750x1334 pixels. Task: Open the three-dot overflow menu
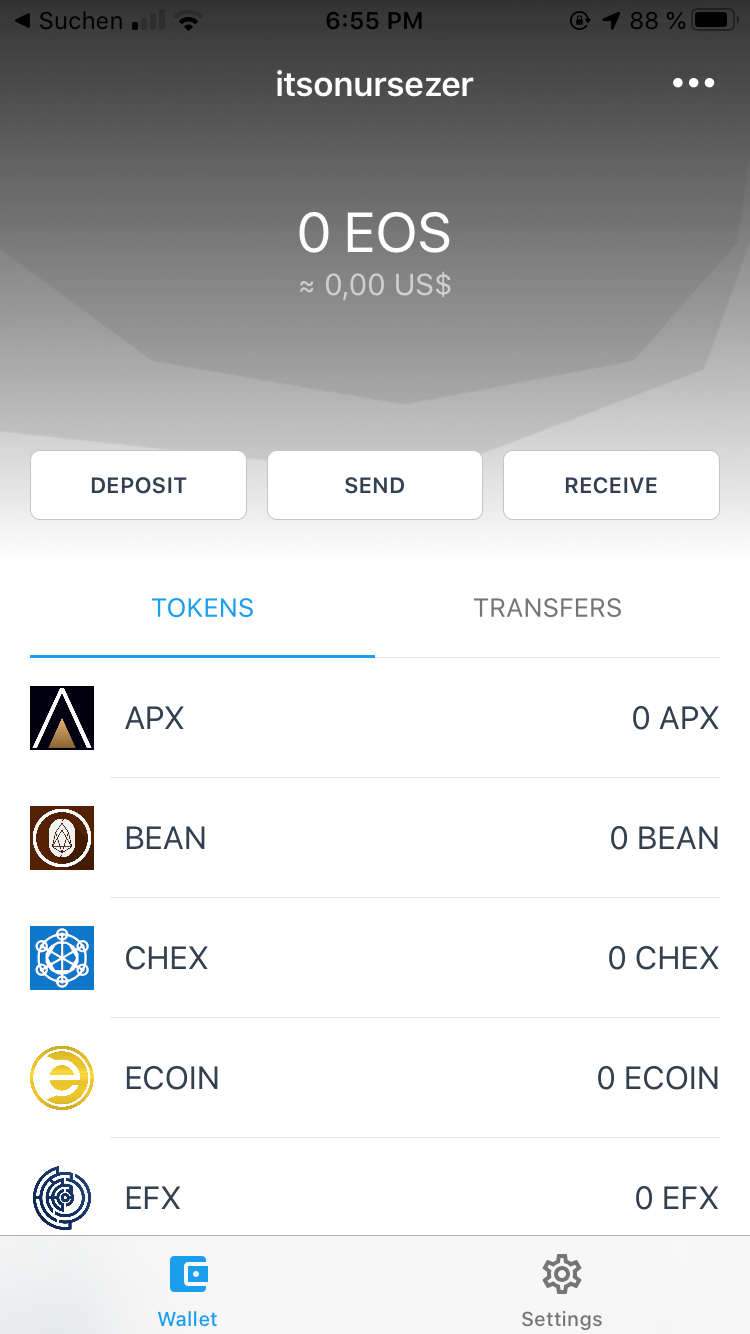point(693,84)
